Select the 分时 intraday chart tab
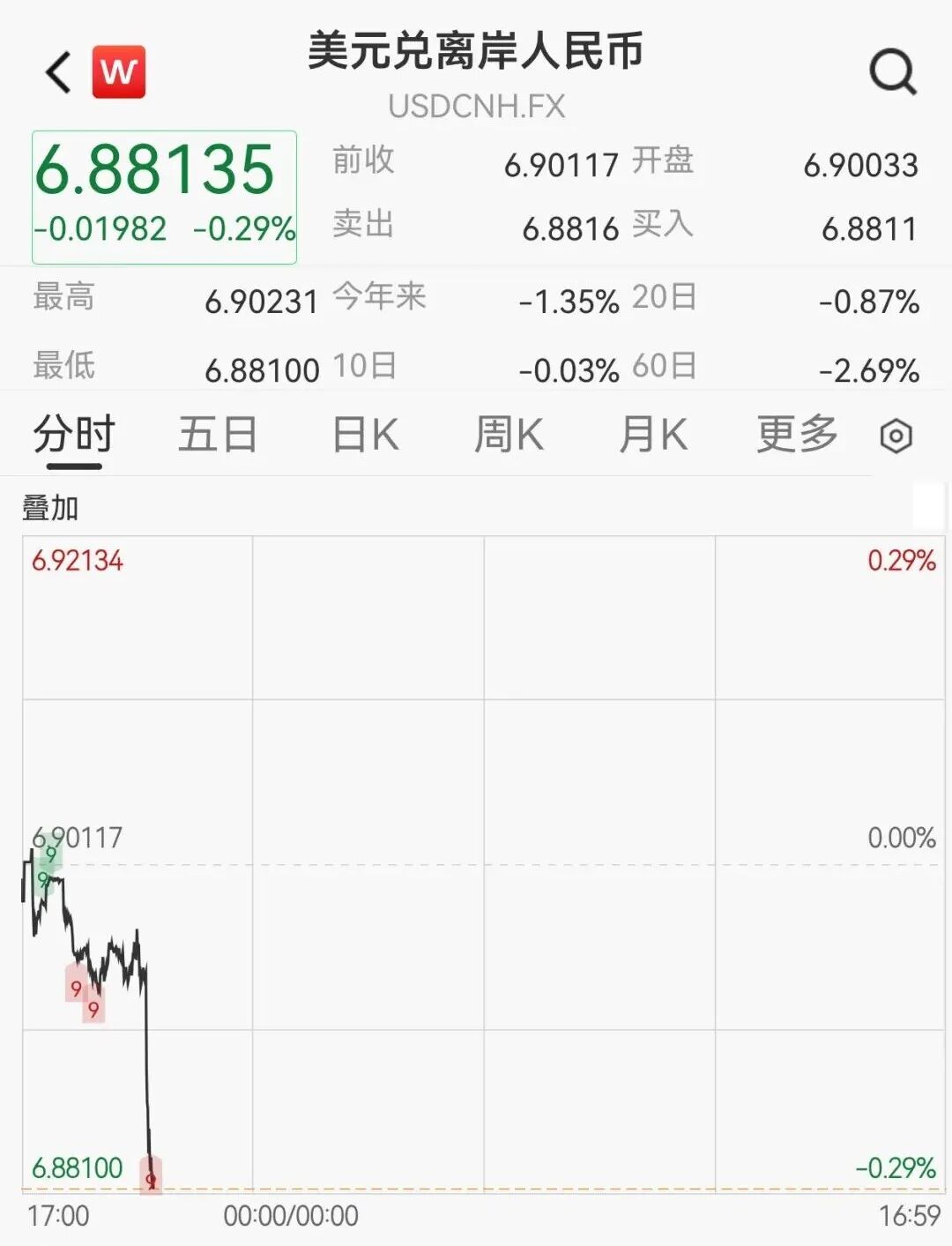 pyautogui.click(x=75, y=435)
